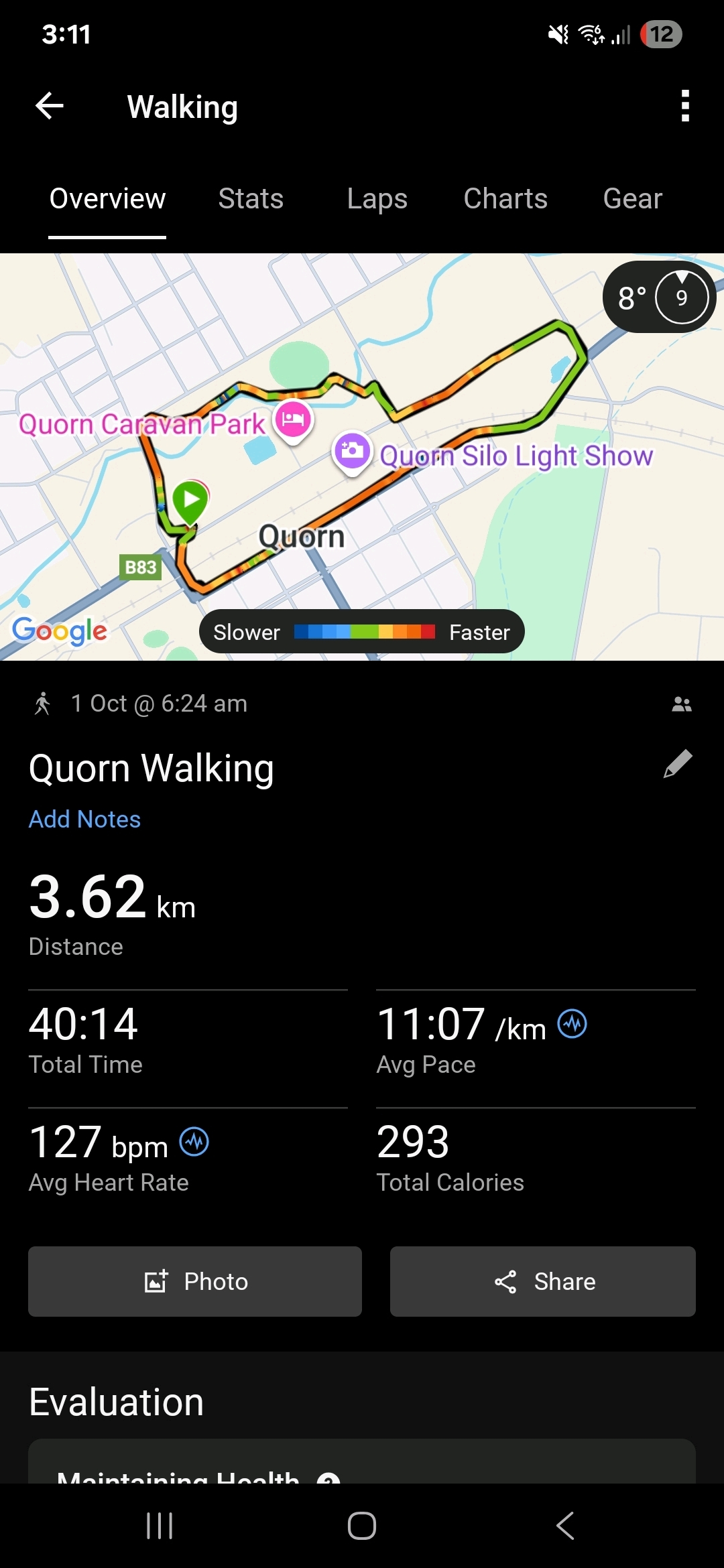This screenshot has height=1568, width=724.
Task: Share this walking activity
Action: [x=542, y=1281]
